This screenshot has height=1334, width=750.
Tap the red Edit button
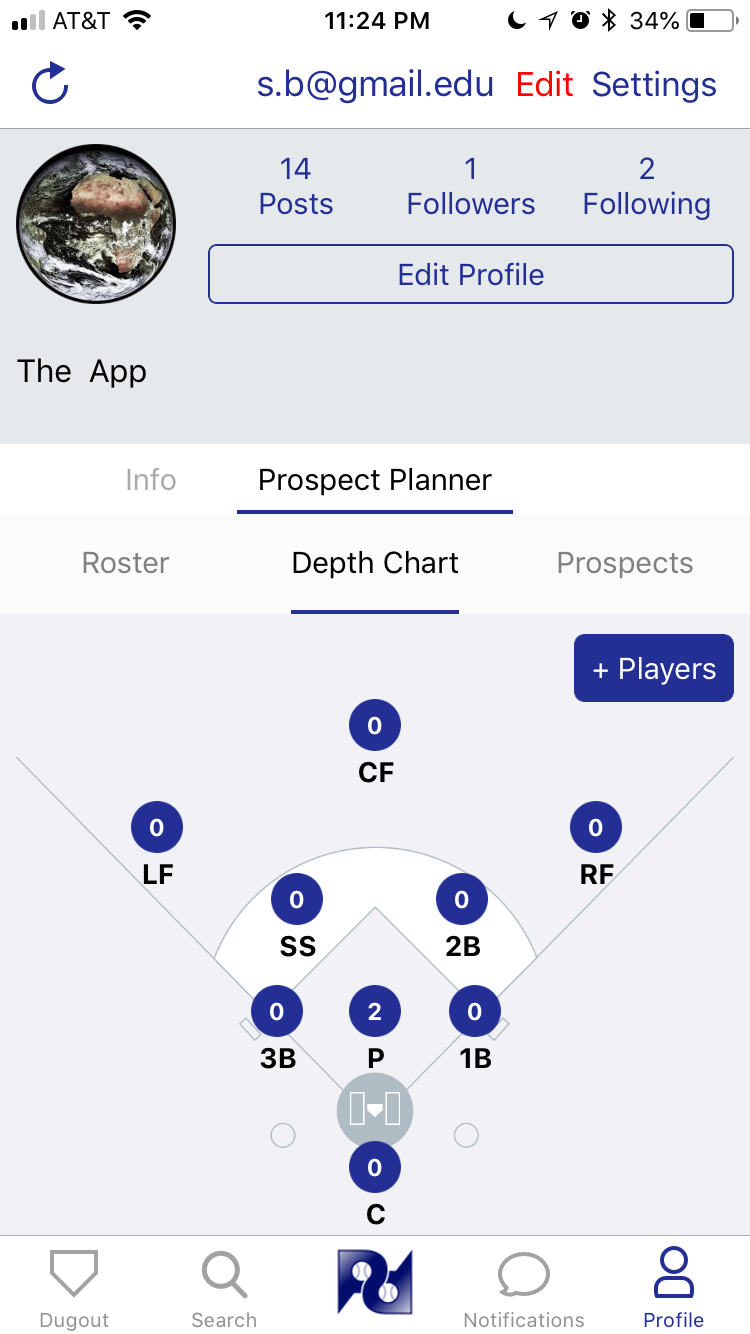pos(544,85)
